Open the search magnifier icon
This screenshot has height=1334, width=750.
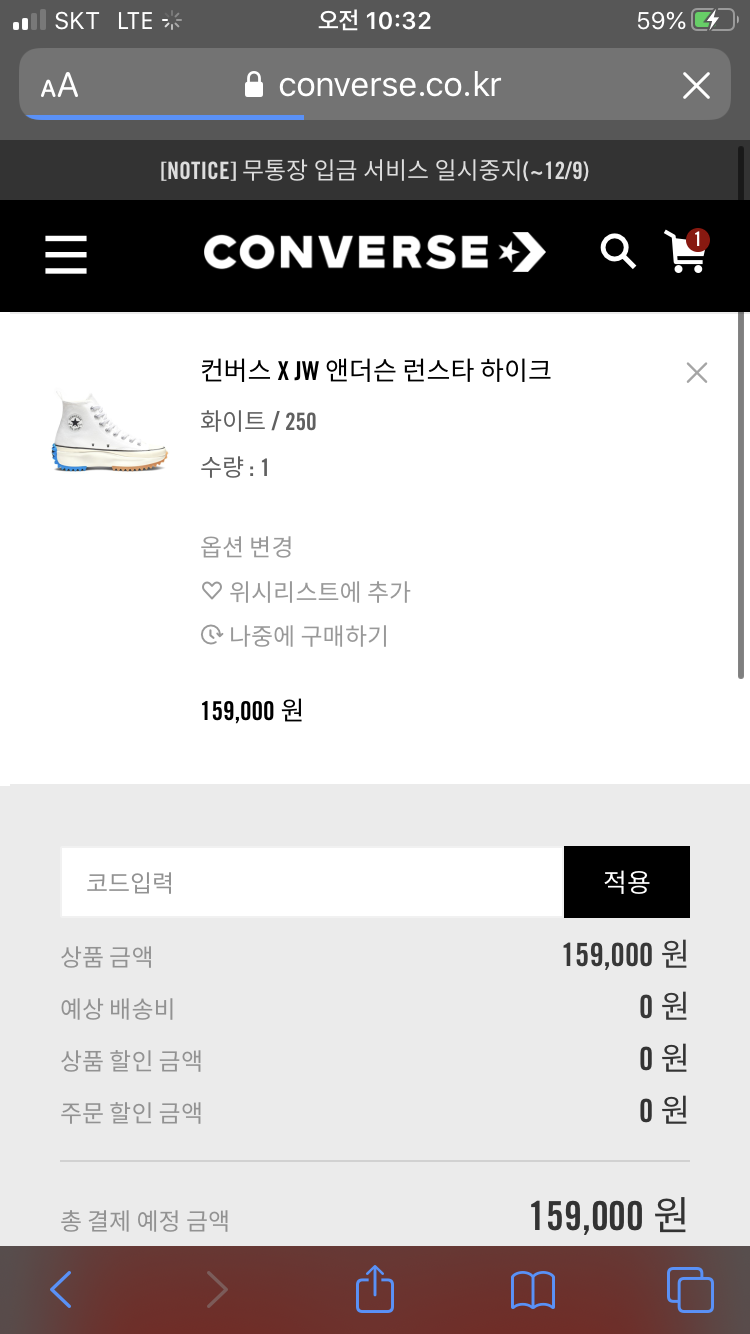click(618, 252)
